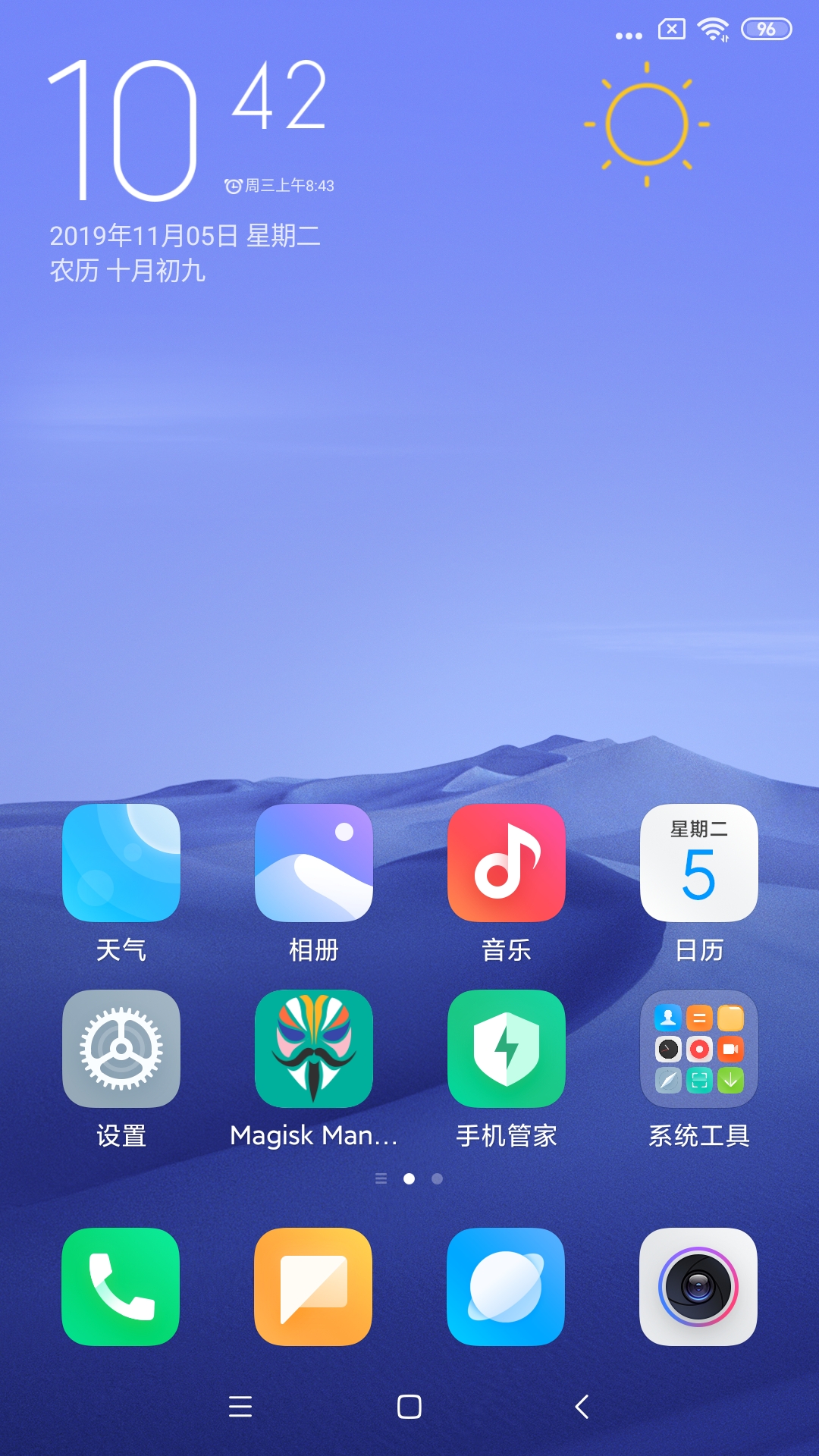
Task: Open the messaging app in the dock
Action: [x=314, y=1287]
